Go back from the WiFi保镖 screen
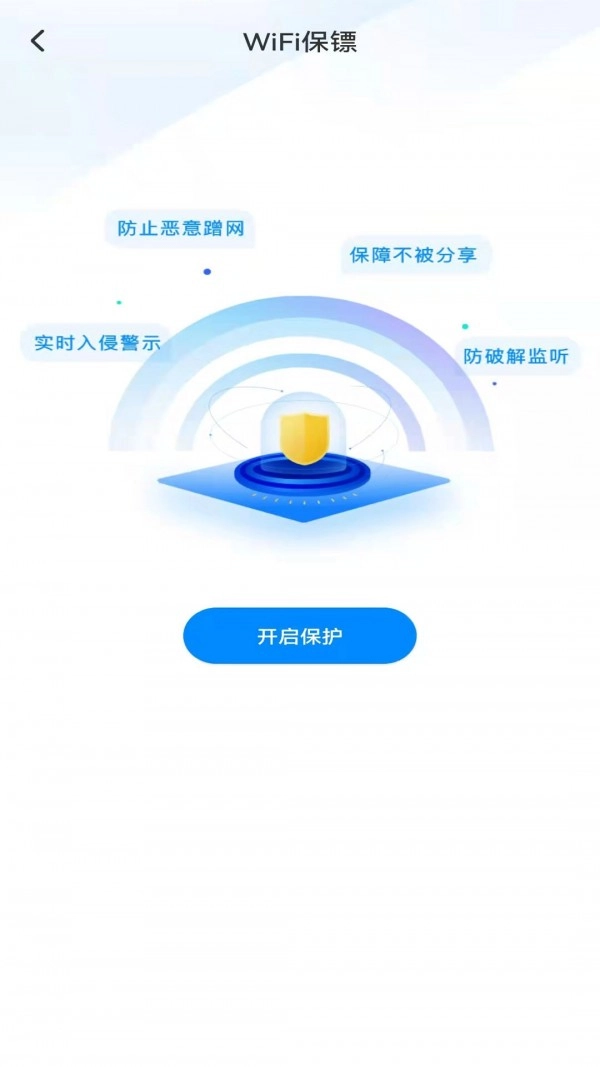This screenshot has width=600, height=1067. [x=38, y=41]
